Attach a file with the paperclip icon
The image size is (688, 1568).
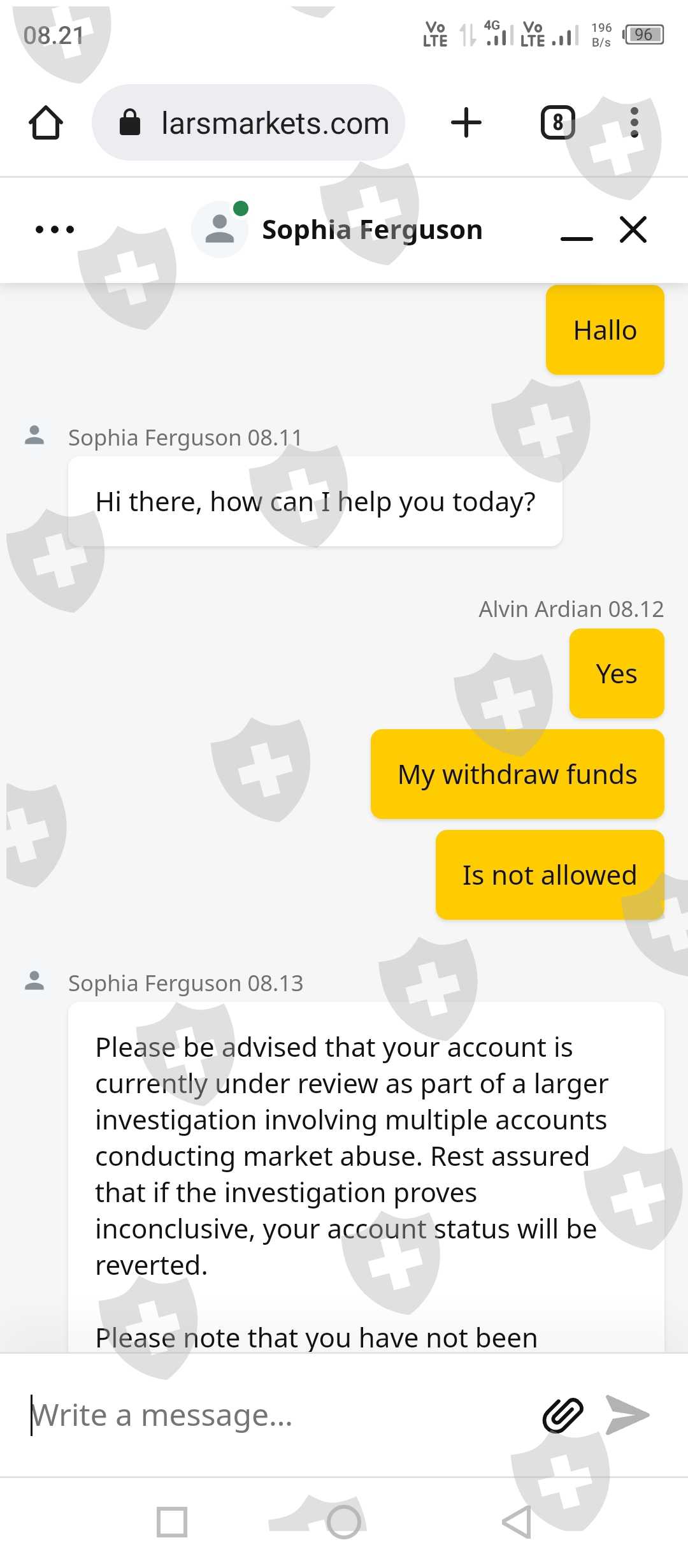click(563, 1415)
